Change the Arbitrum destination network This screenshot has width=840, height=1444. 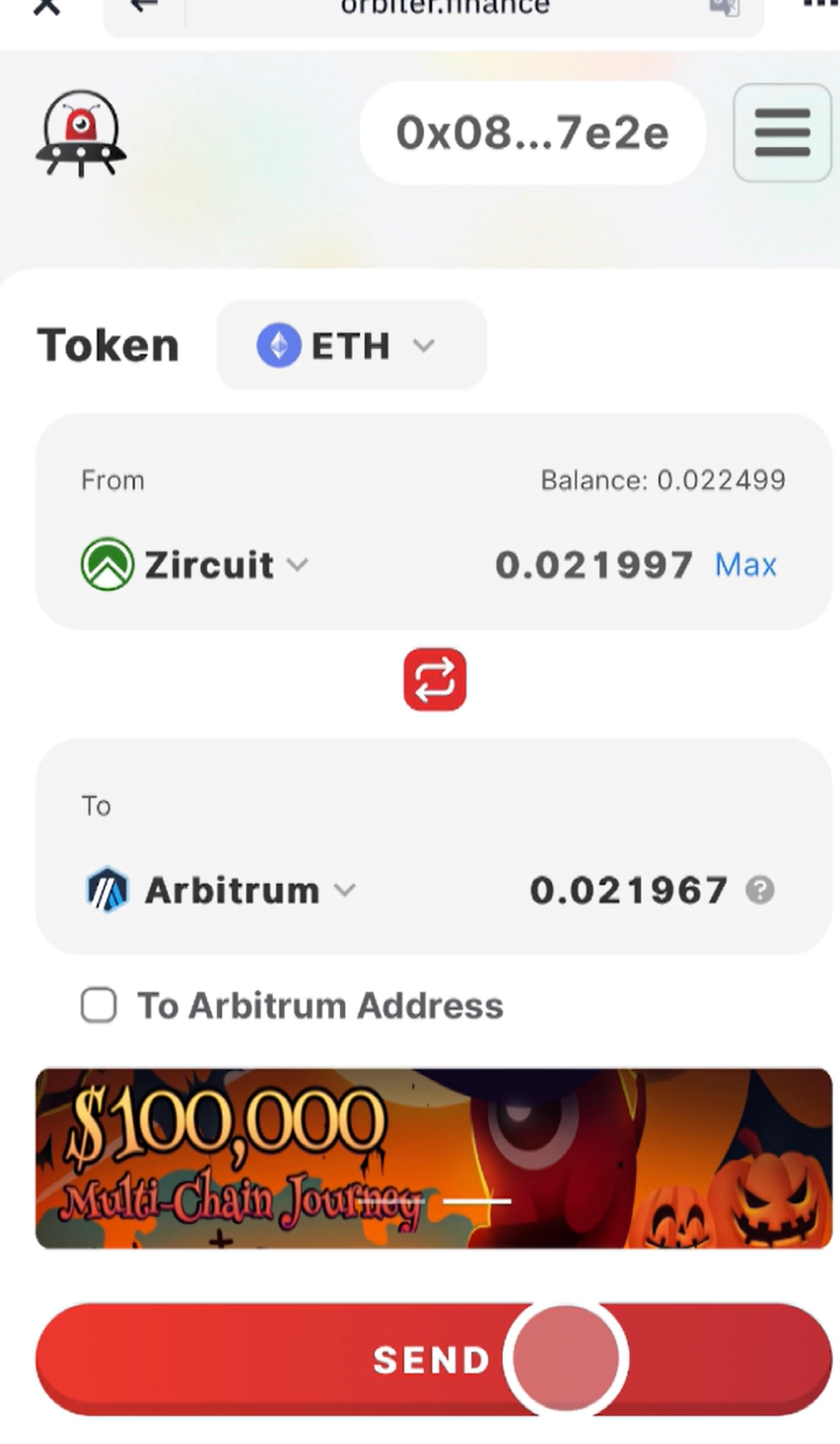[221, 891]
